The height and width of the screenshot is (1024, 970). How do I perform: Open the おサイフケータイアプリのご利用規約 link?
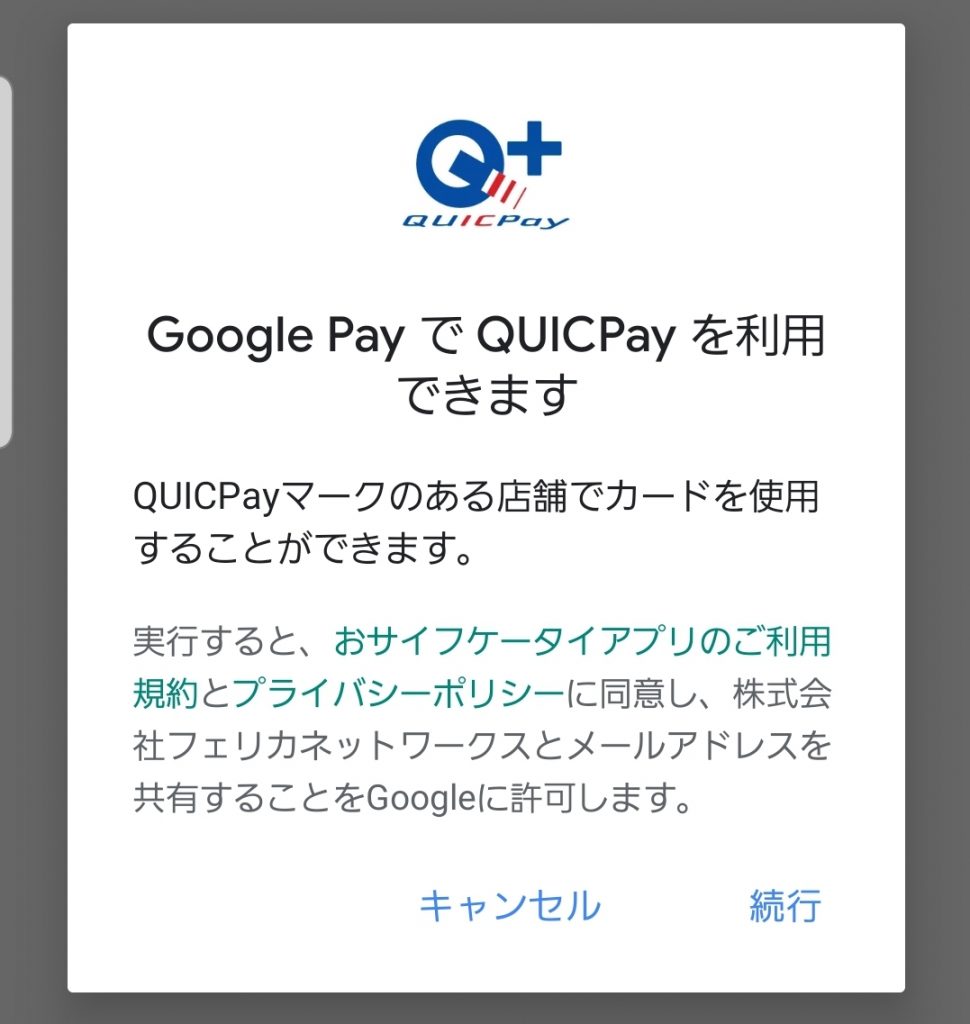tap(582, 641)
